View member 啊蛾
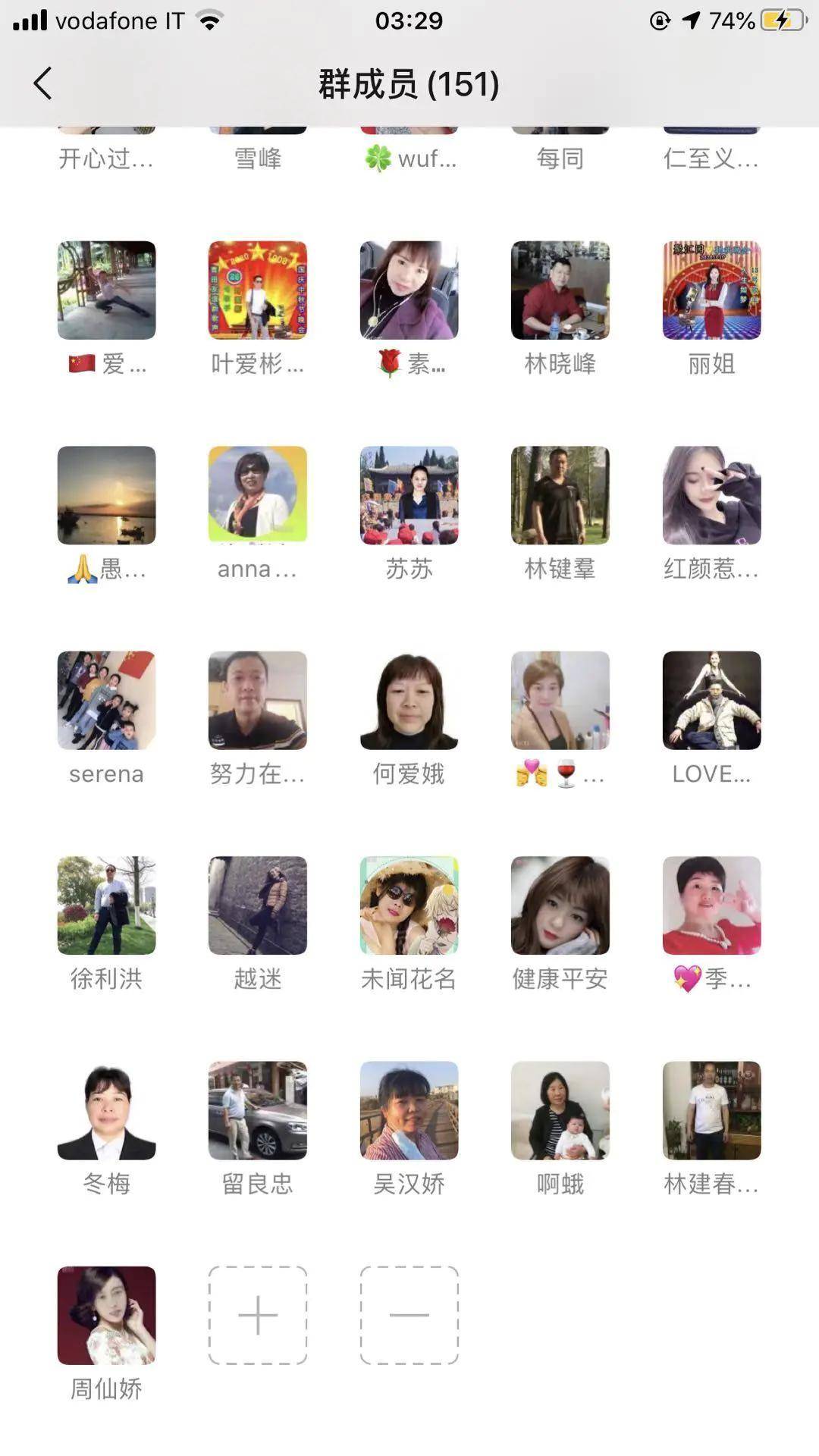Viewport: 819px width, 1456px height. tap(560, 1109)
